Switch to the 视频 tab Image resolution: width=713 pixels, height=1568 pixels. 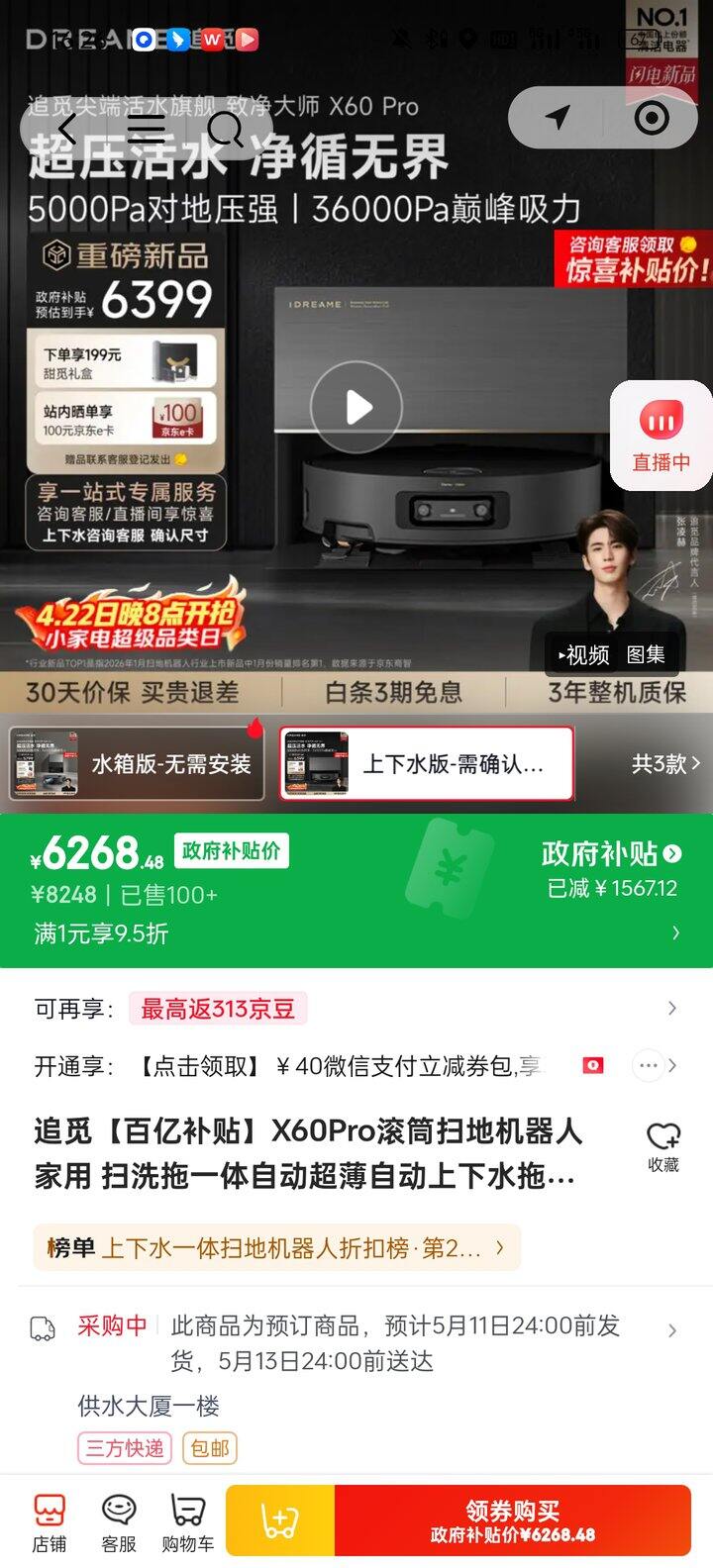(588, 654)
